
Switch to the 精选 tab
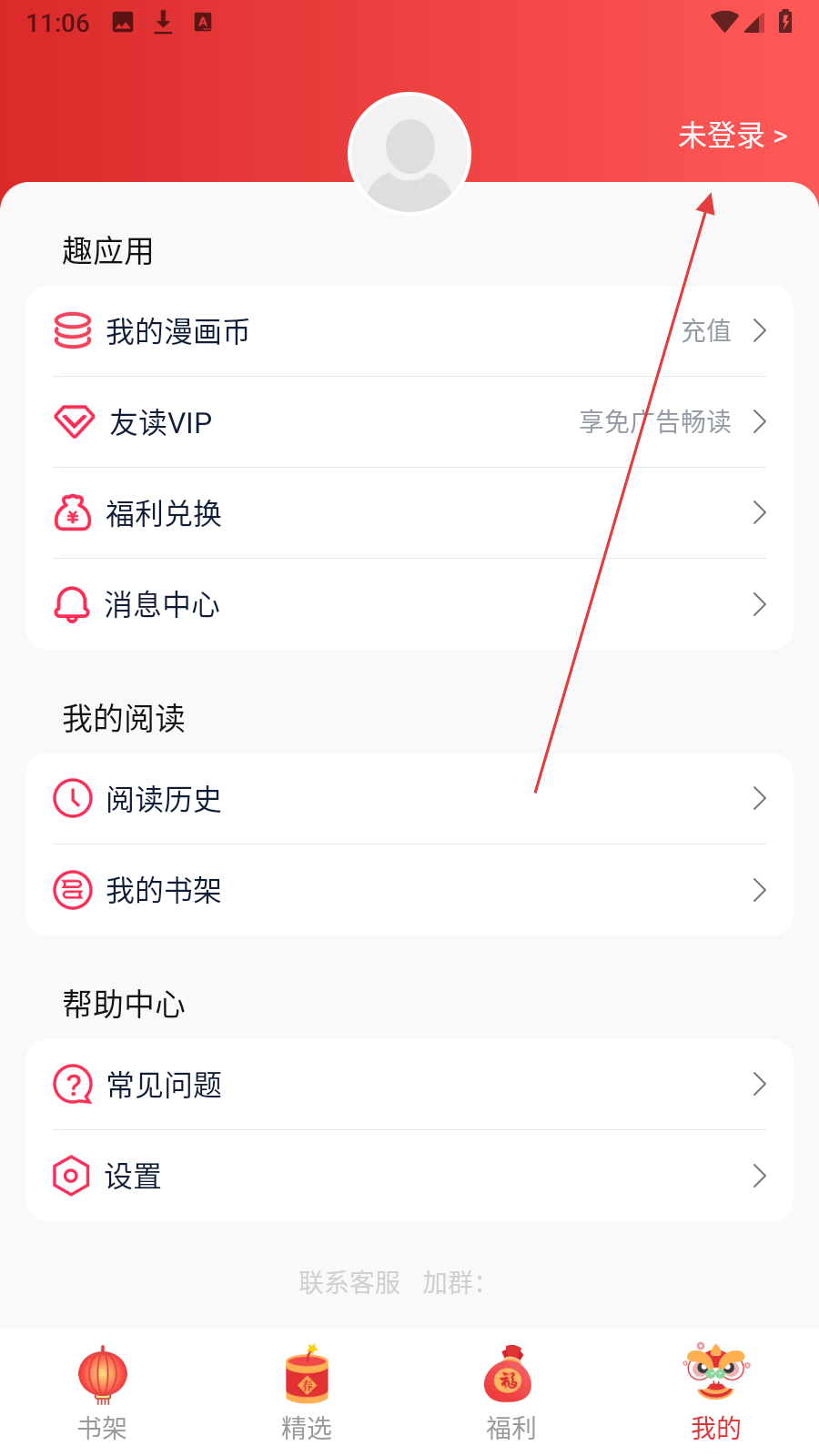307,1392
